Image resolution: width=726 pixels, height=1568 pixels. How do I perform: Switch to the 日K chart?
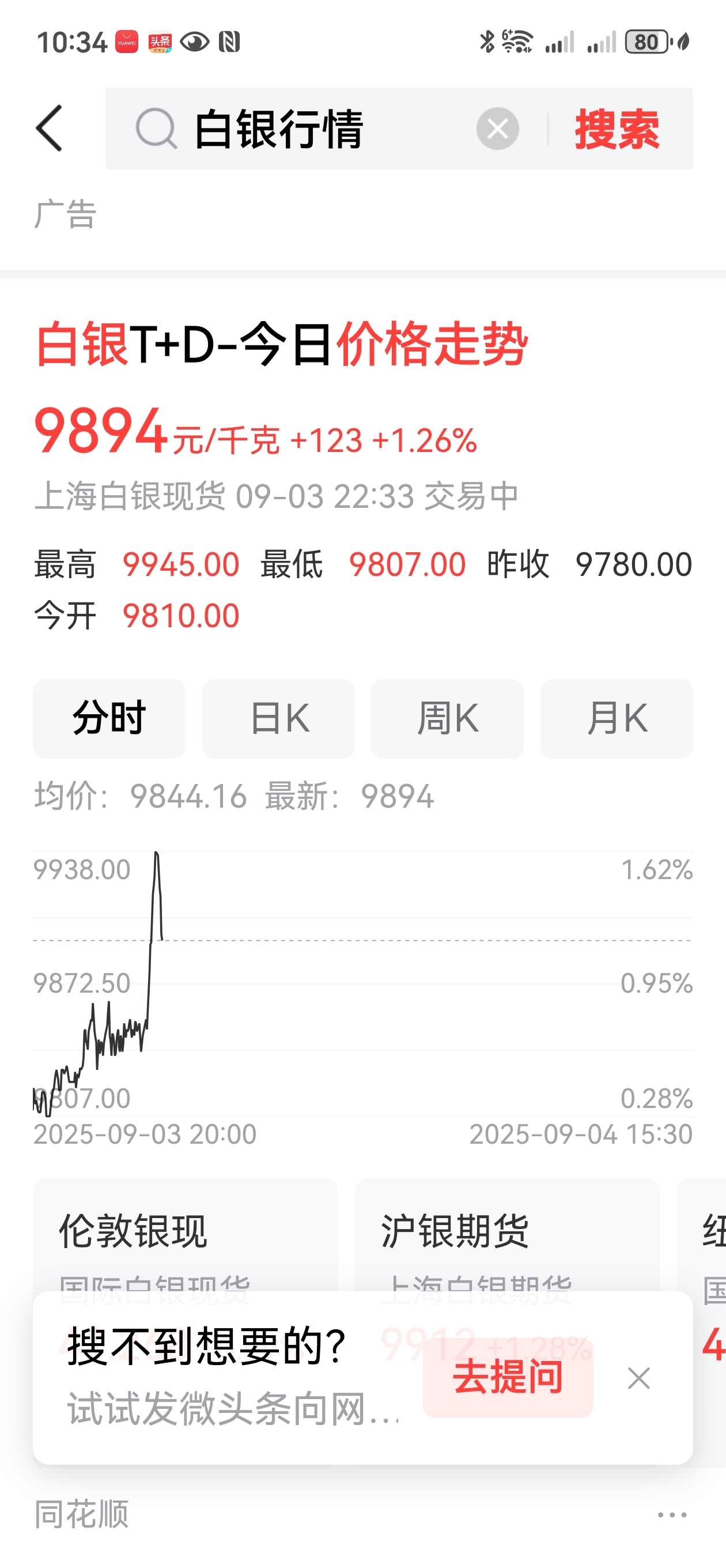pos(279,718)
